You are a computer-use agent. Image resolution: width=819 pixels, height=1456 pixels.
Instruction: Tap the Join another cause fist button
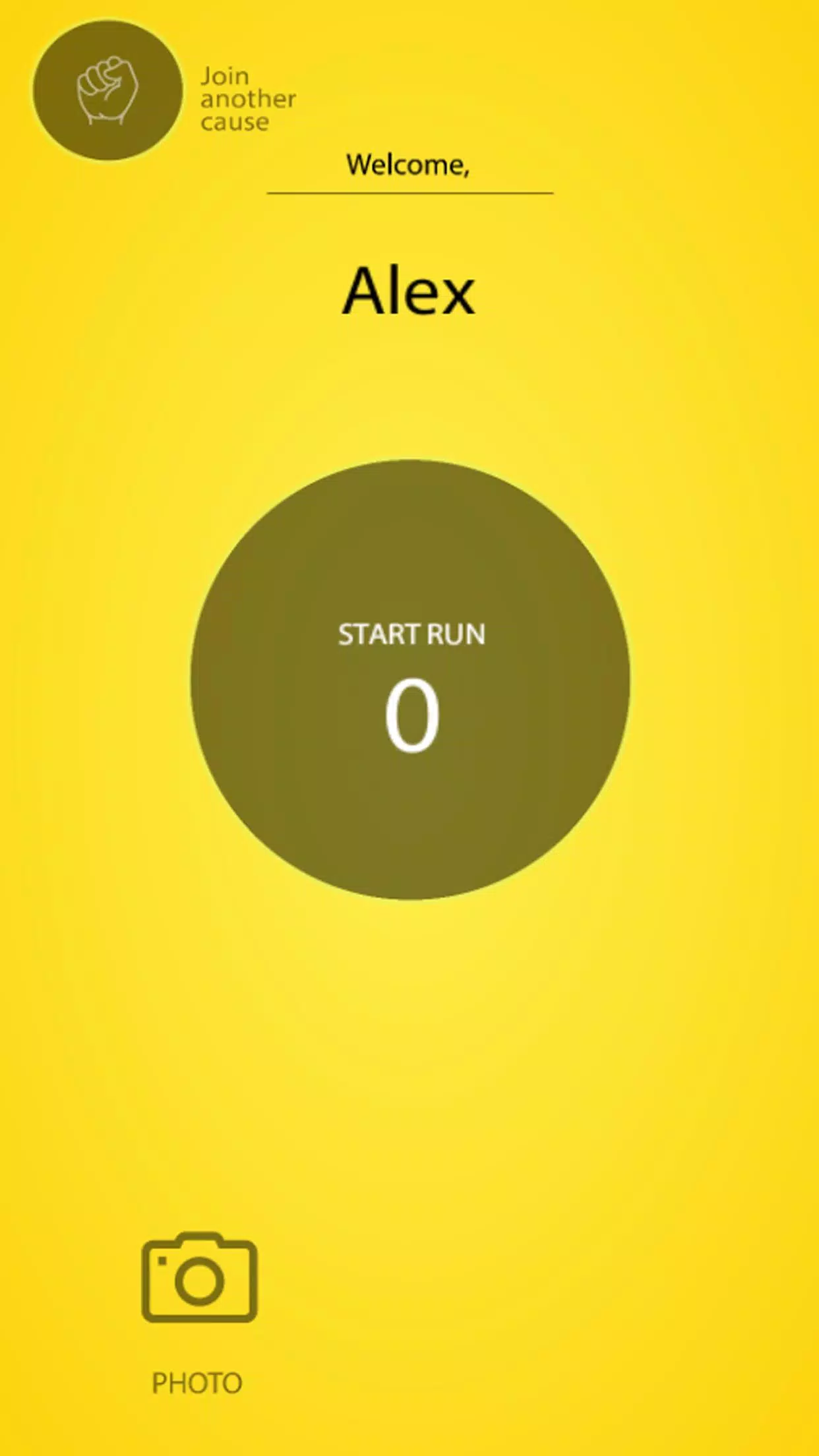(107, 90)
